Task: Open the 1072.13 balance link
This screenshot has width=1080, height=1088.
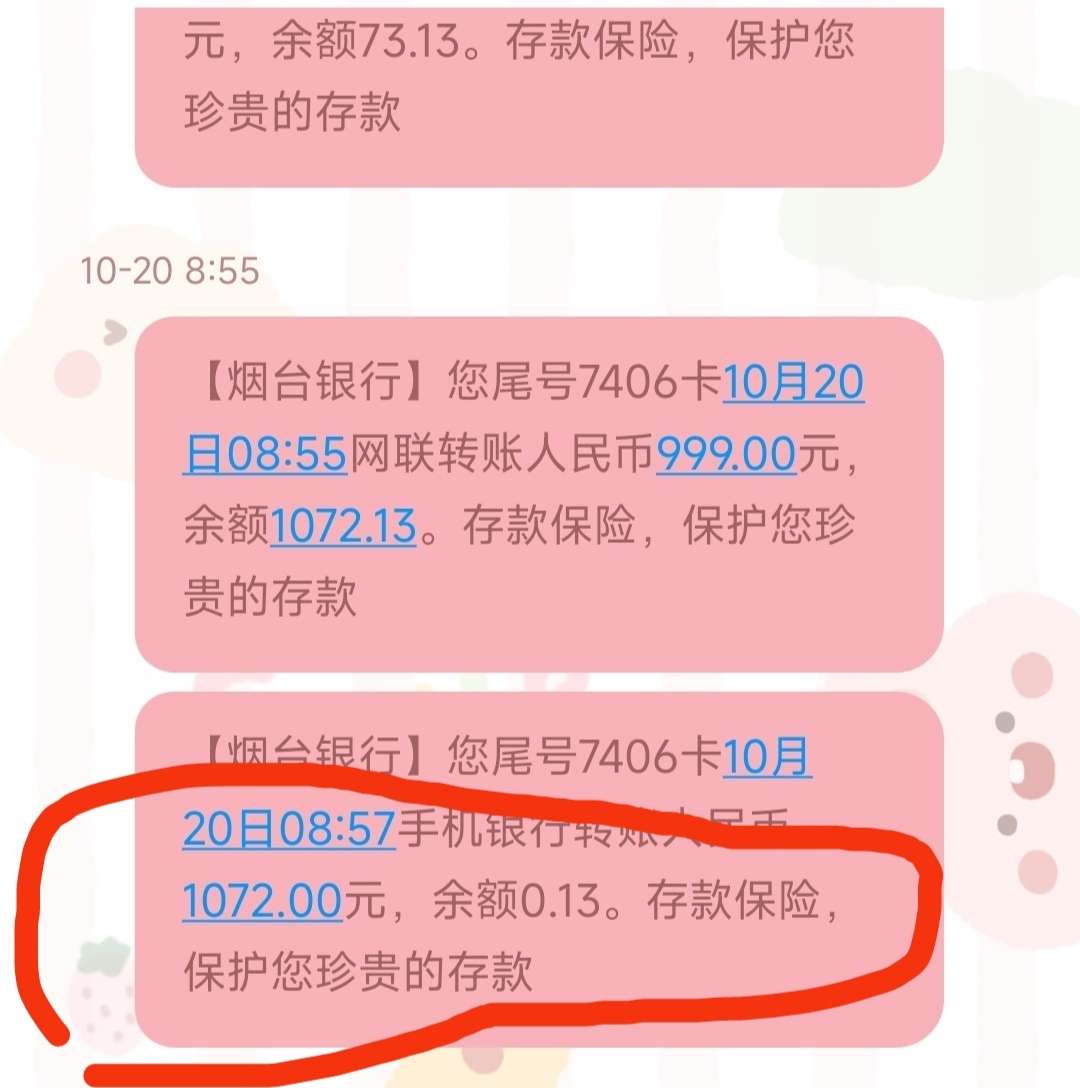Action: point(343,526)
